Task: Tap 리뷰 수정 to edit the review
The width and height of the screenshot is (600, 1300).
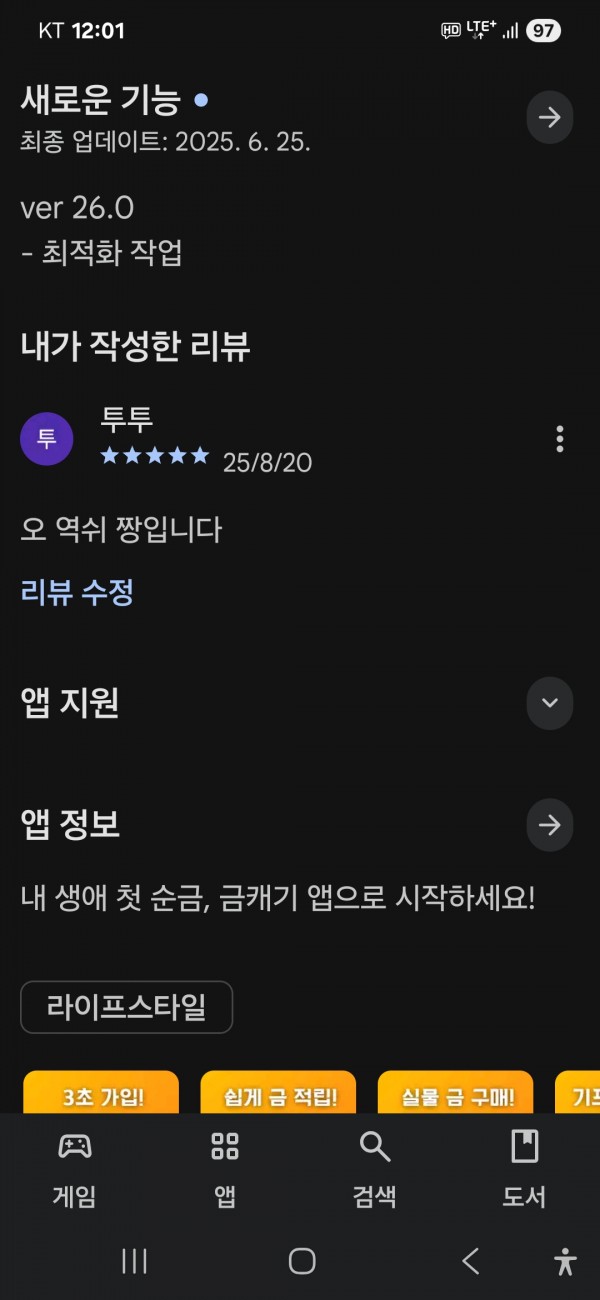Action: coord(77,592)
